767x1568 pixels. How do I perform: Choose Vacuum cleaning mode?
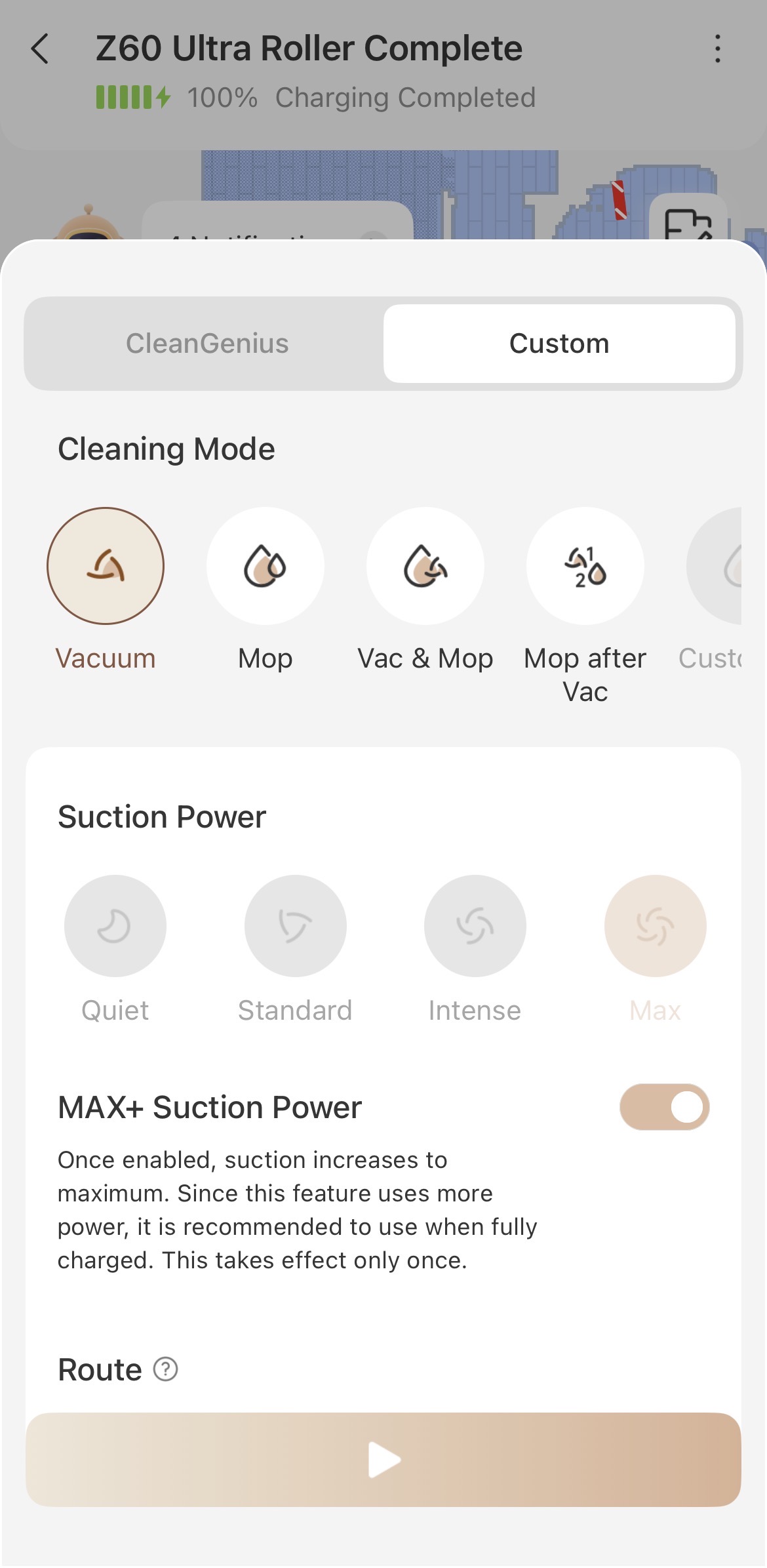106,566
